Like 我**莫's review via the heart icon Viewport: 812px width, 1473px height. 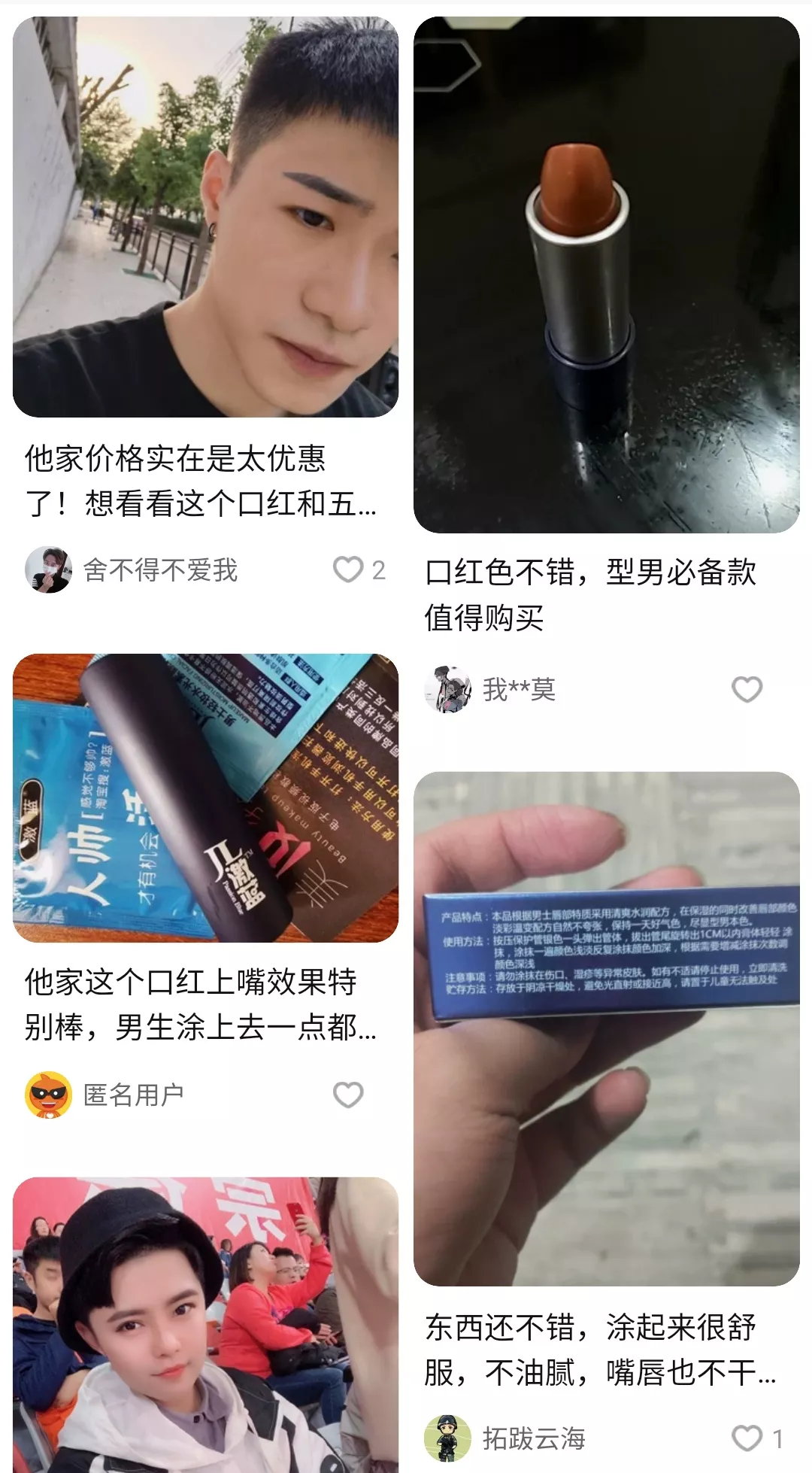pyautogui.click(x=747, y=688)
